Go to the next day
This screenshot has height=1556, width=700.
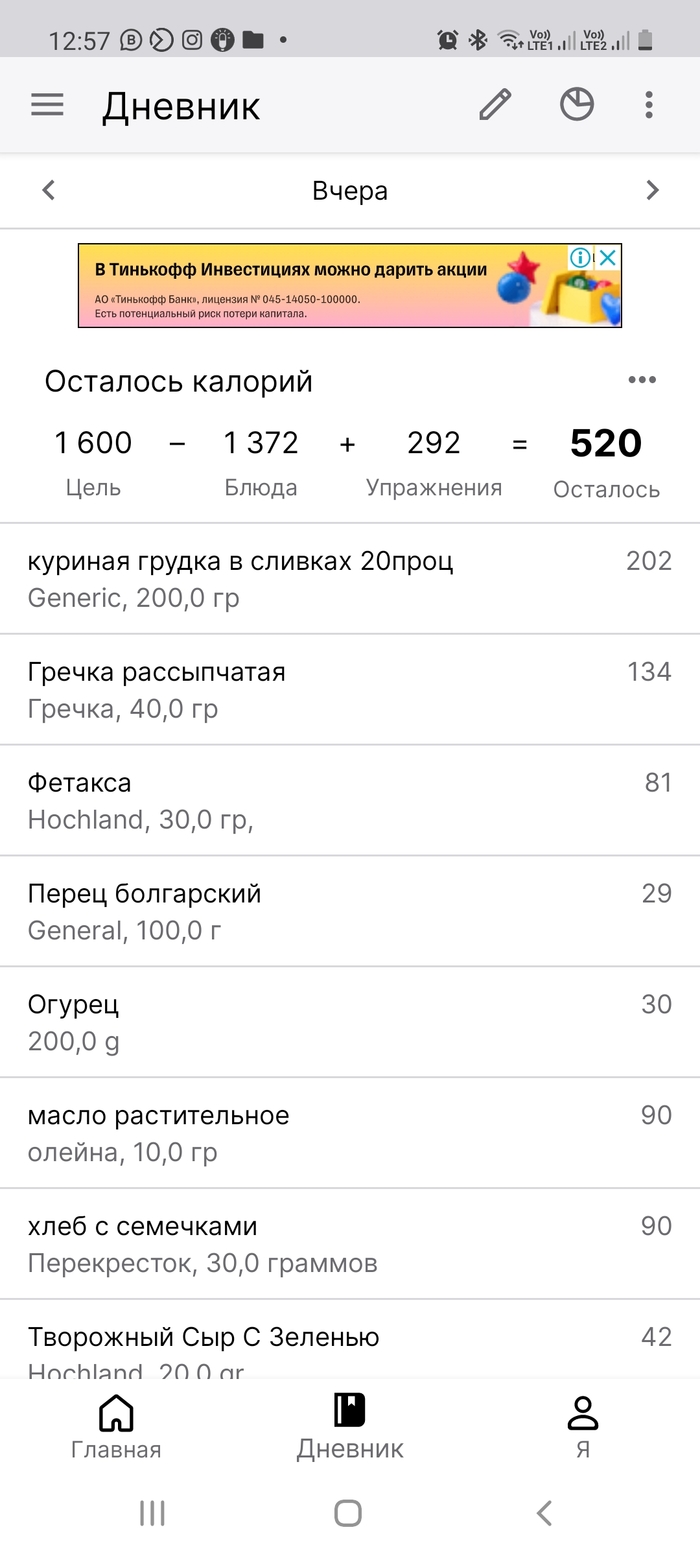[x=652, y=190]
